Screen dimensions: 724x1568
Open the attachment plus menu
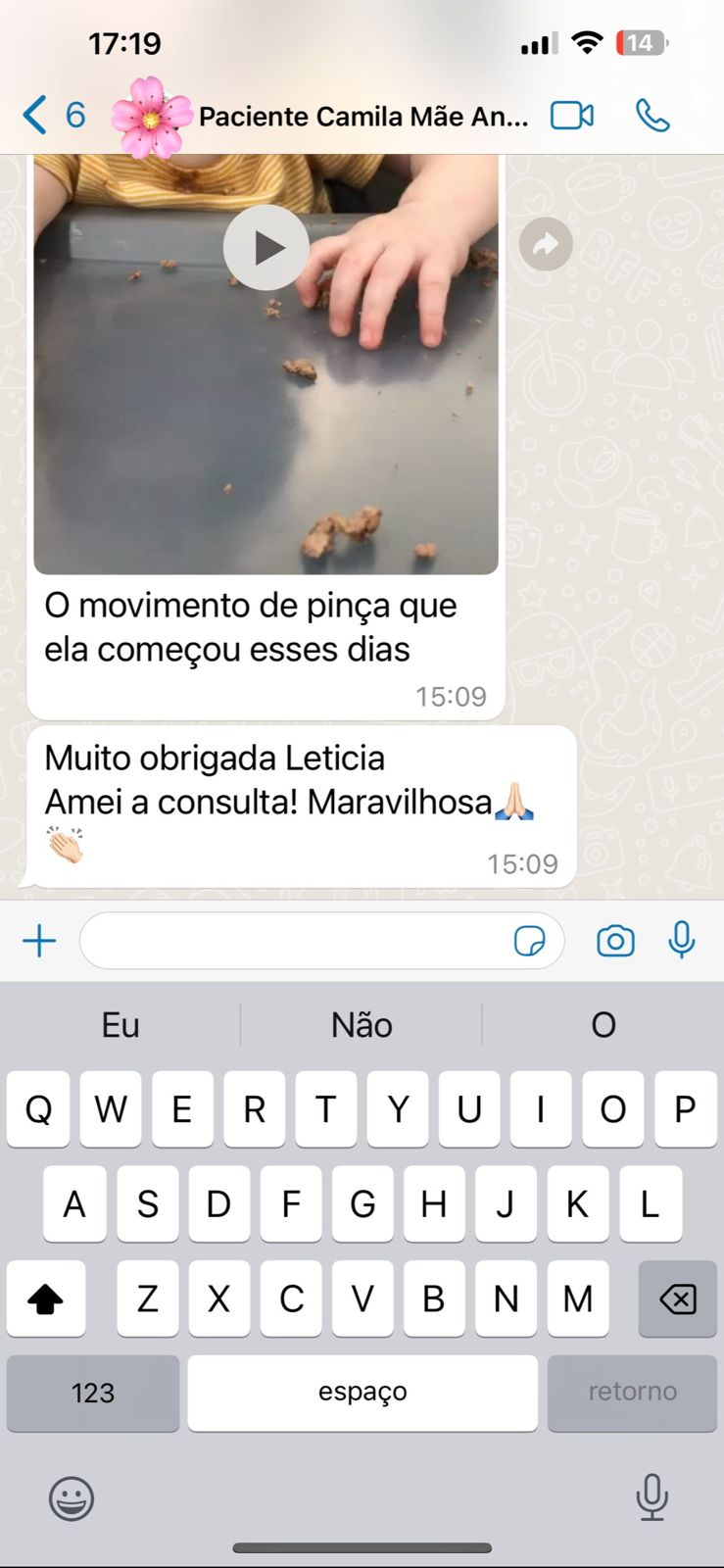click(x=39, y=942)
